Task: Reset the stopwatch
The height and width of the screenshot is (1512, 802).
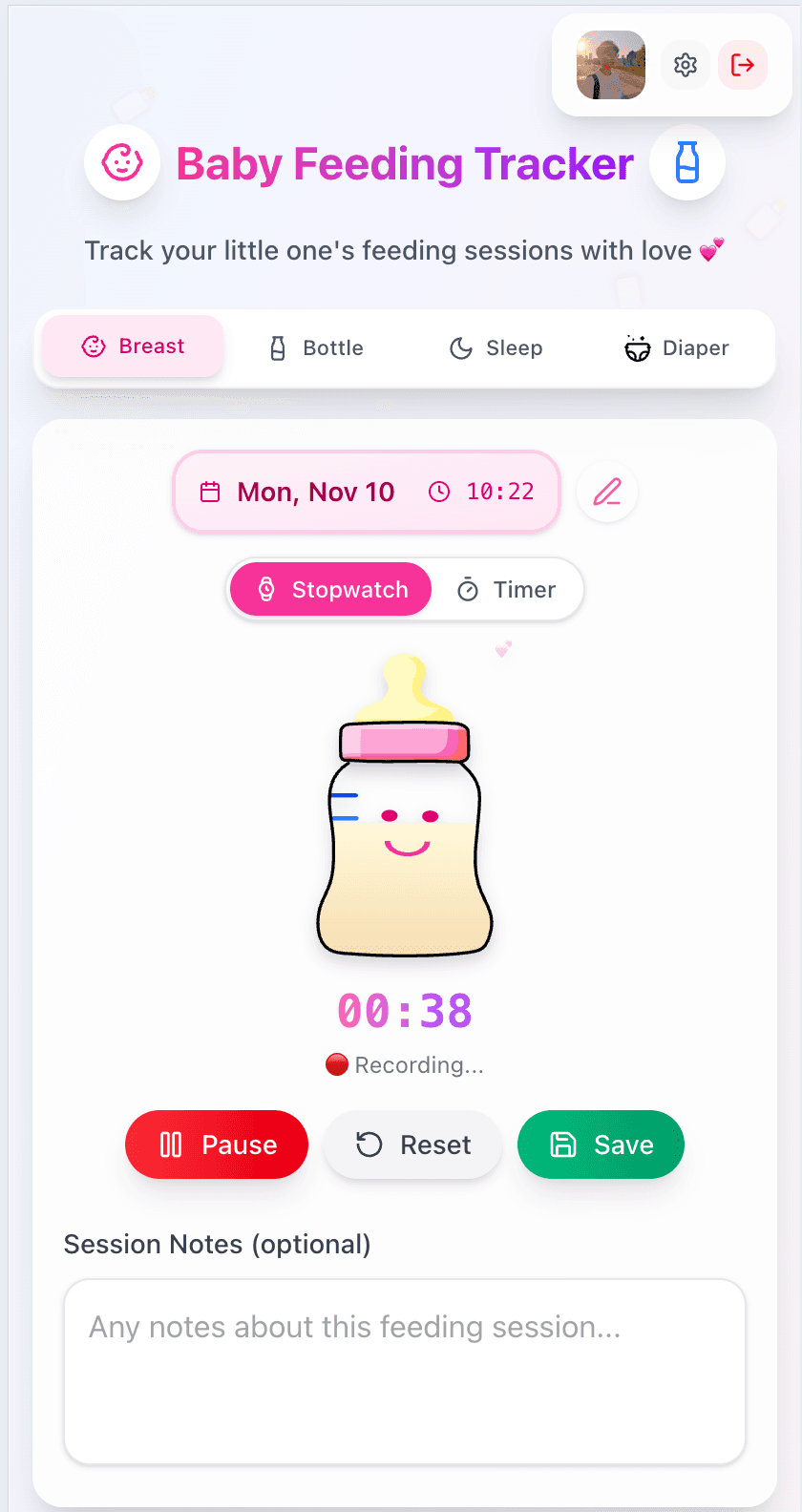Action: 413,1144
